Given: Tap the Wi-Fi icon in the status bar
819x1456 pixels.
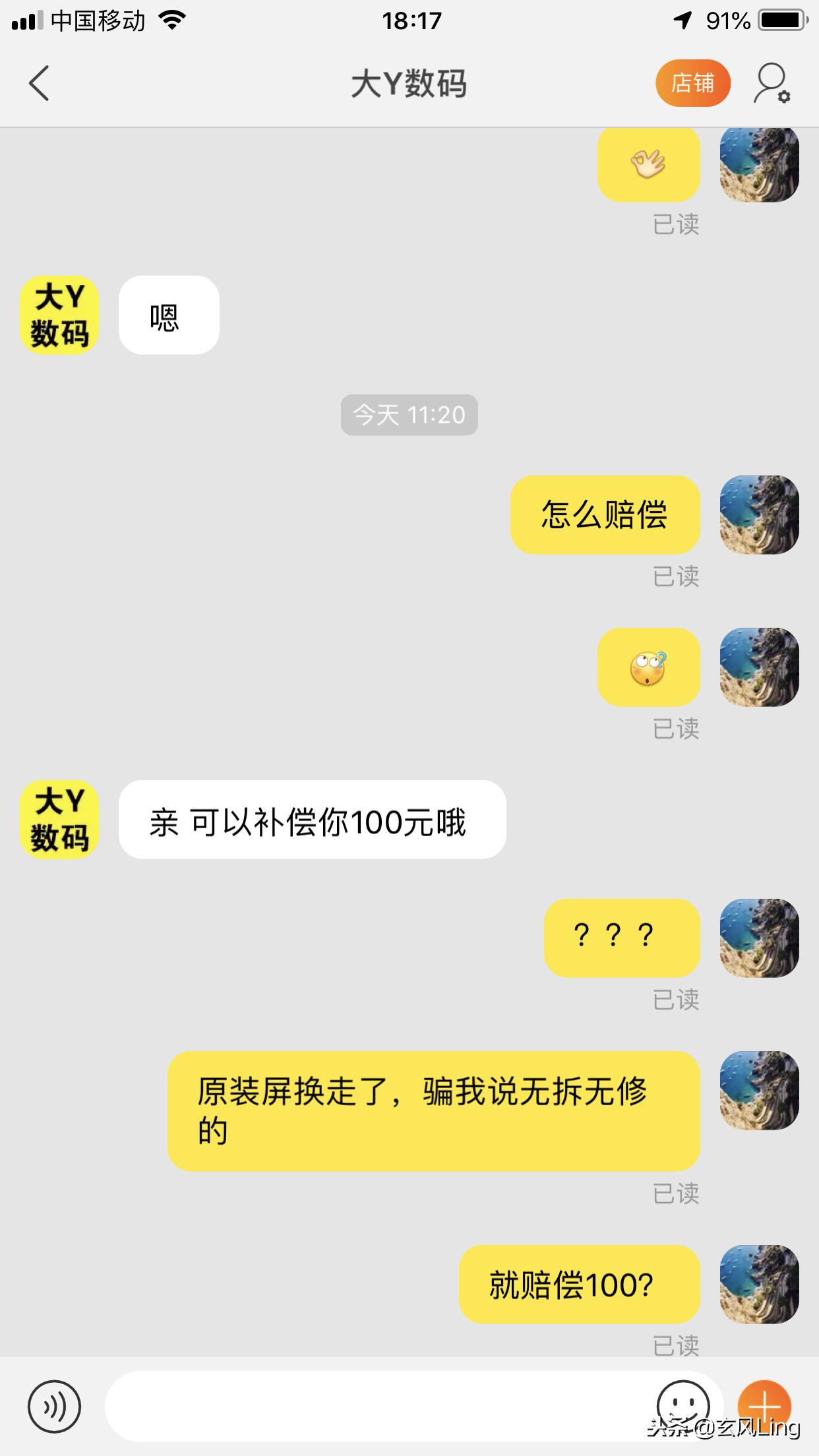Looking at the screenshot, I should coord(173,20).
